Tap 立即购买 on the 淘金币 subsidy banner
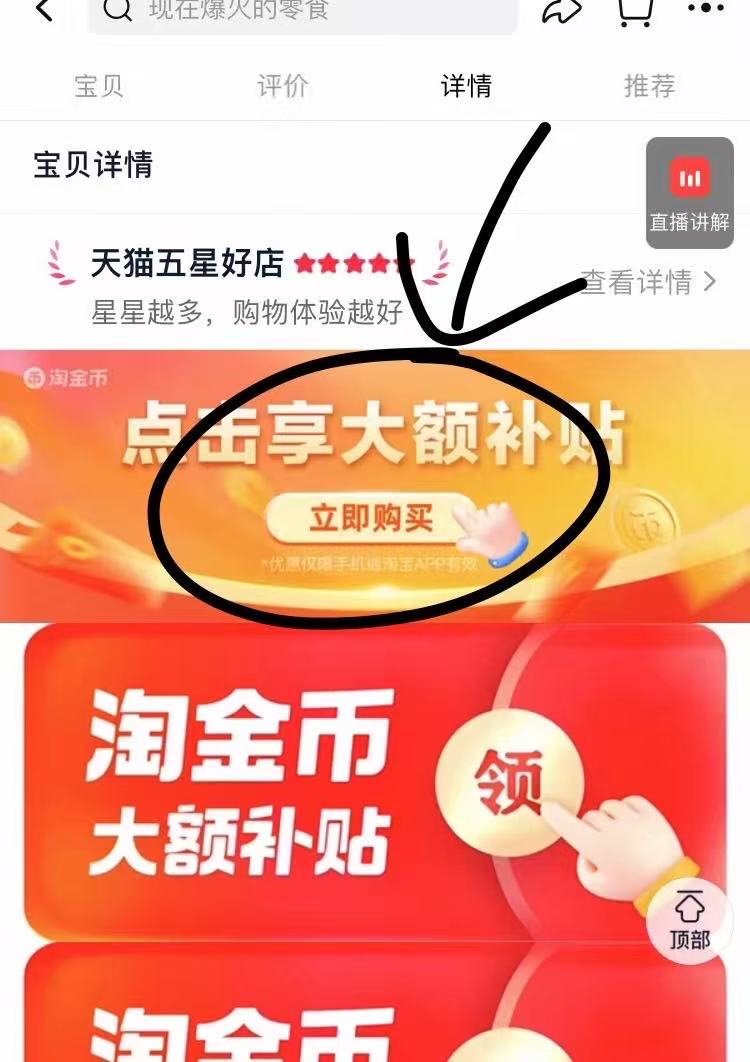The width and height of the screenshot is (750, 1062). [371, 518]
